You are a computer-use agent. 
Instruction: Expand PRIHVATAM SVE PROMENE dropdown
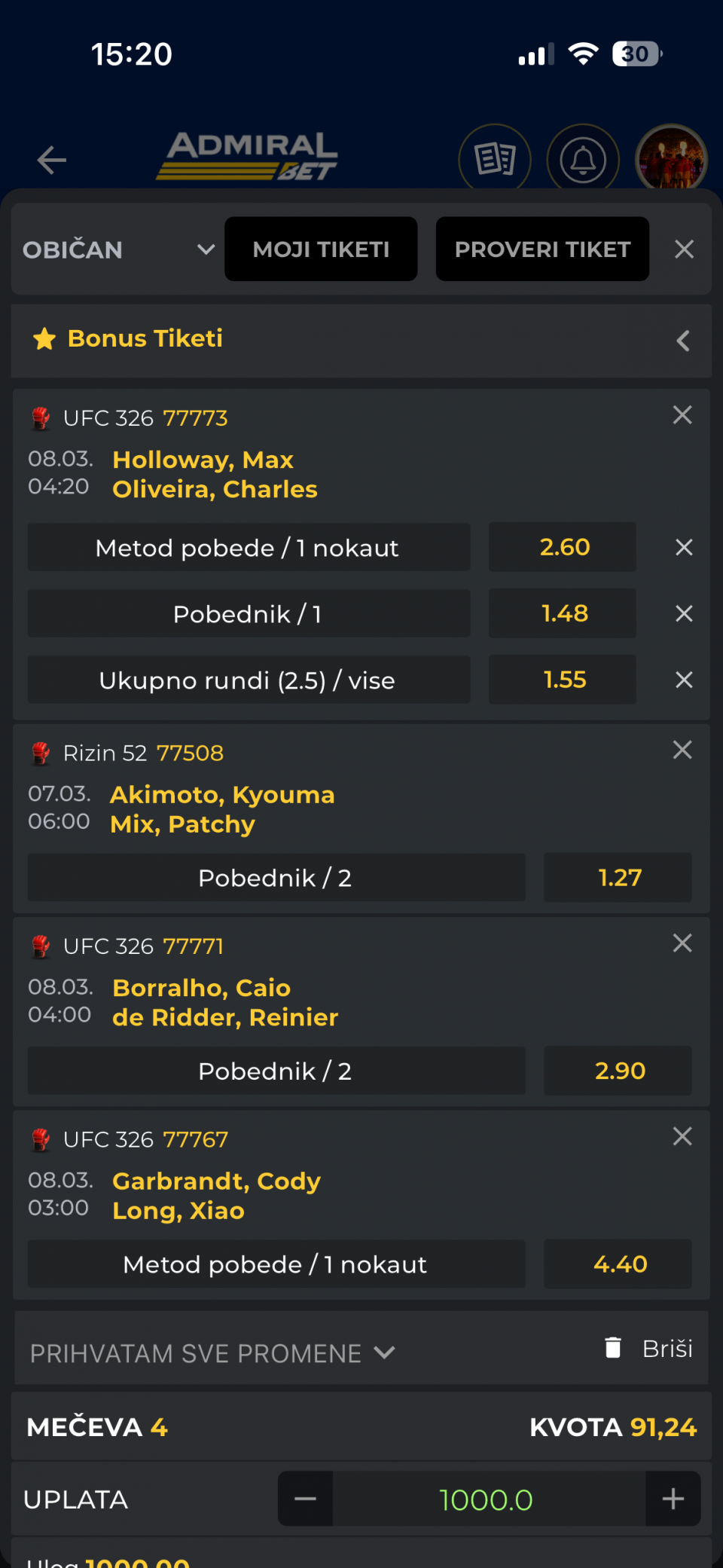click(x=212, y=1353)
